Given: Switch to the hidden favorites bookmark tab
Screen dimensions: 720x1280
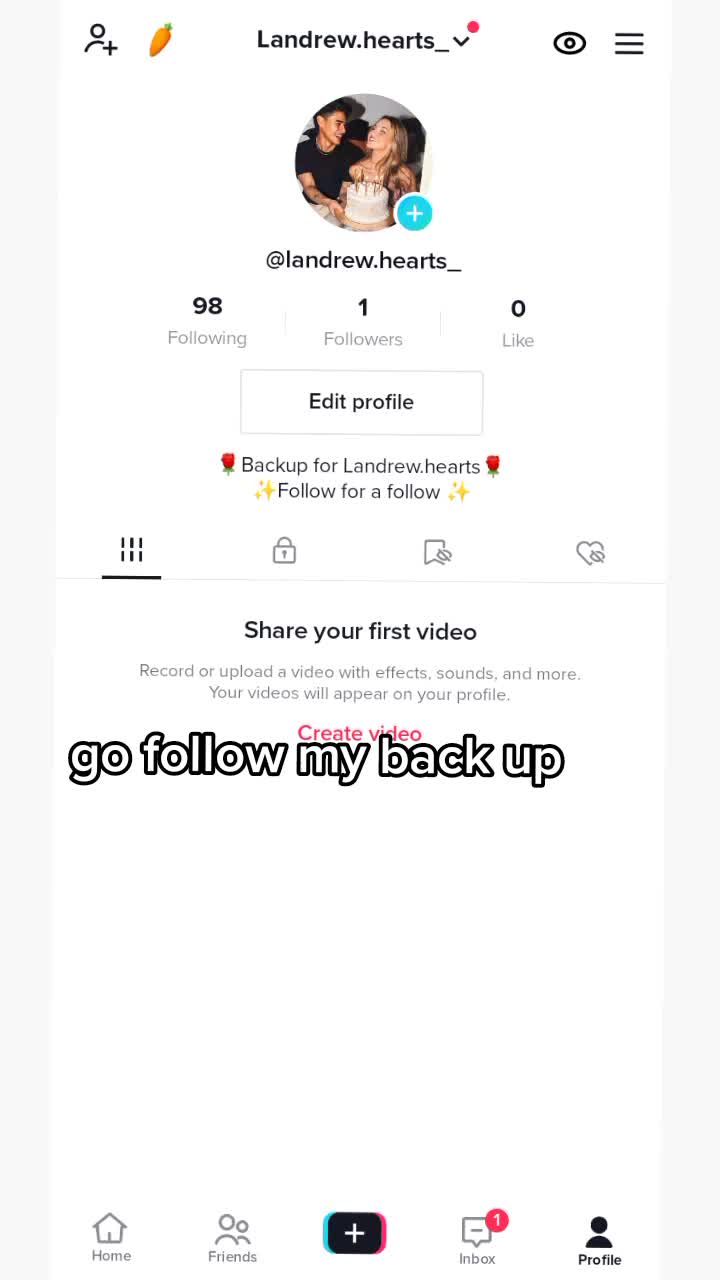Looking at the screenshot, I should 437,552.
